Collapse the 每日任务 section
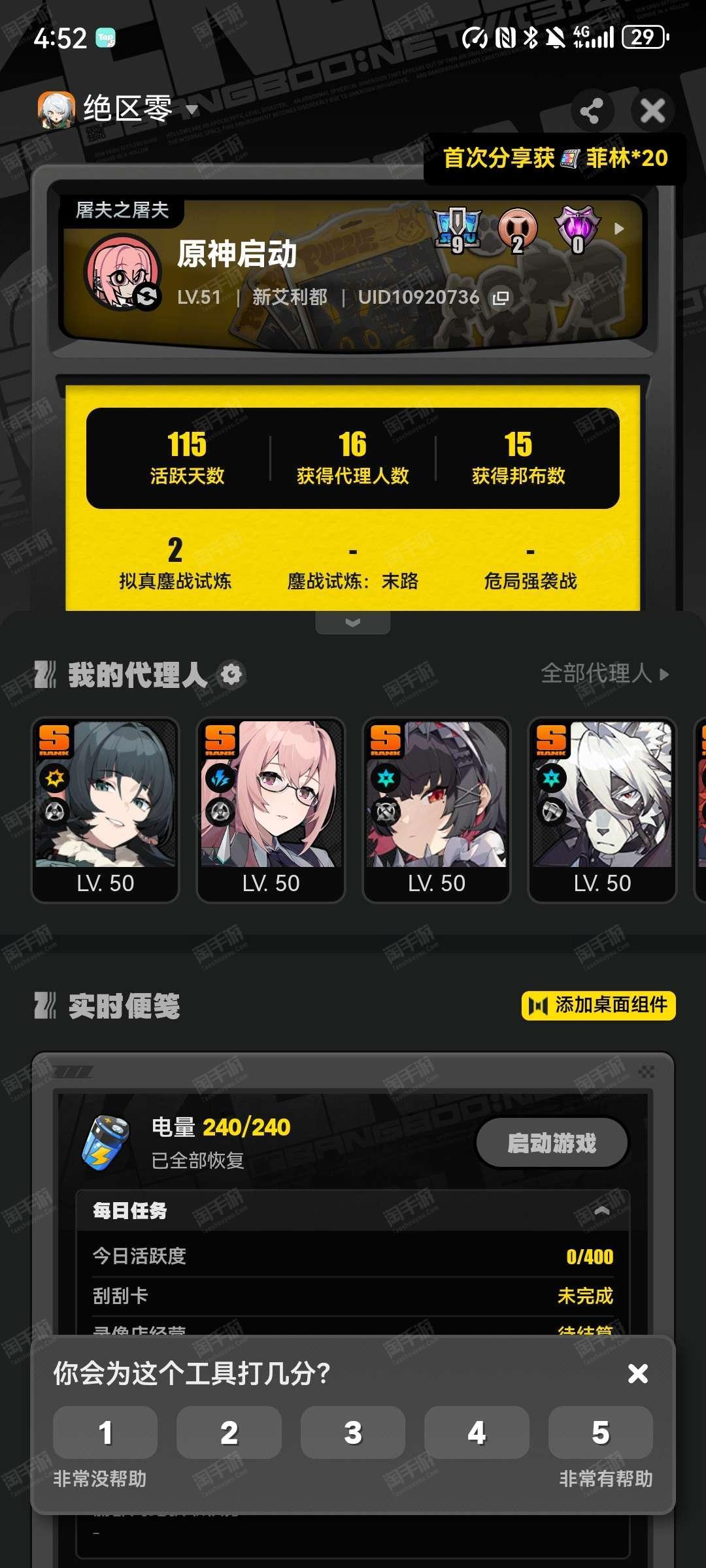The width and height of the screenshot is (706, 1568). [x=601, y=1211]
